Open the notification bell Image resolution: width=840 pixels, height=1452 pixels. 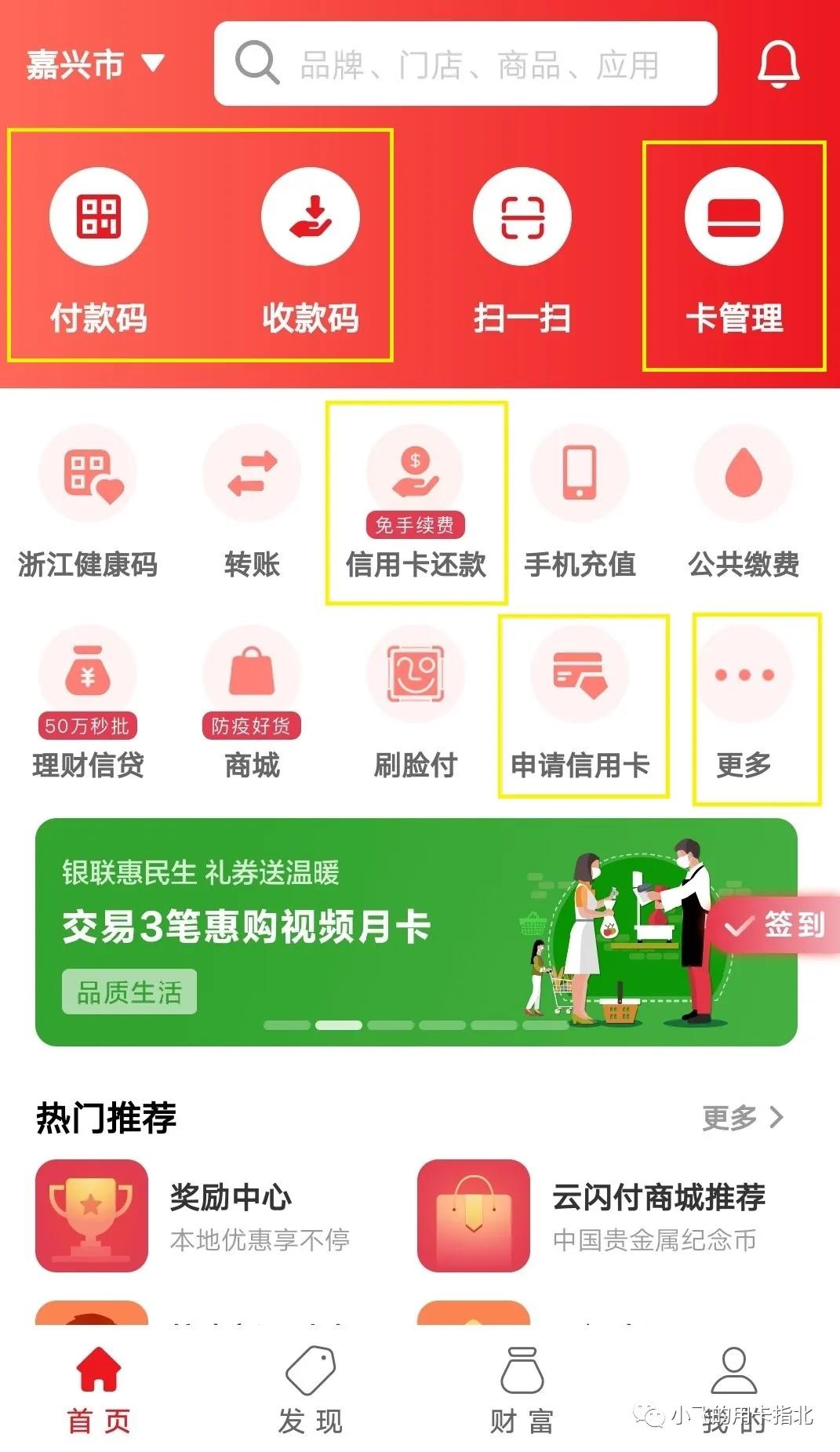pyautogui.click(x=779, y=66)
